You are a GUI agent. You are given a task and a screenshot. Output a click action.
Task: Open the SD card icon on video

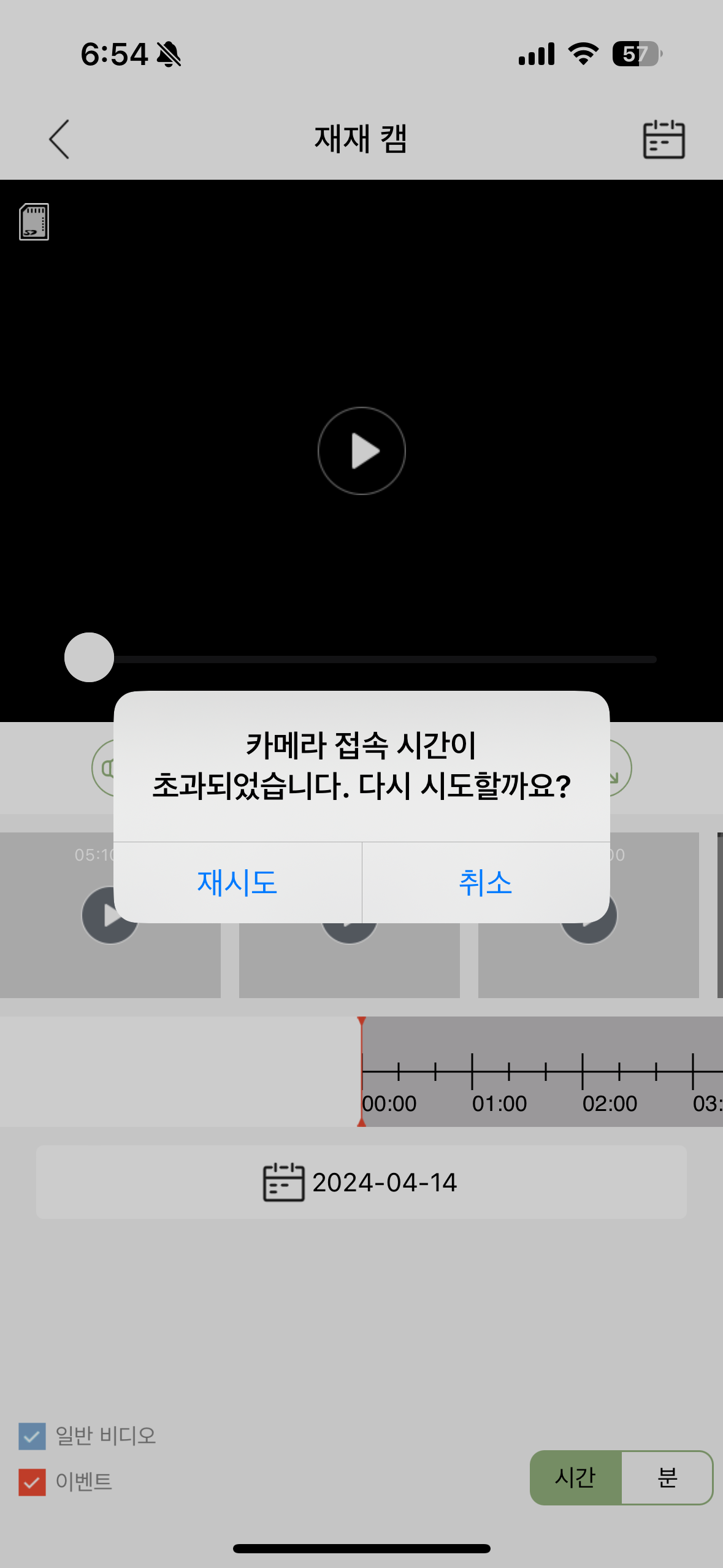point(34,221)
